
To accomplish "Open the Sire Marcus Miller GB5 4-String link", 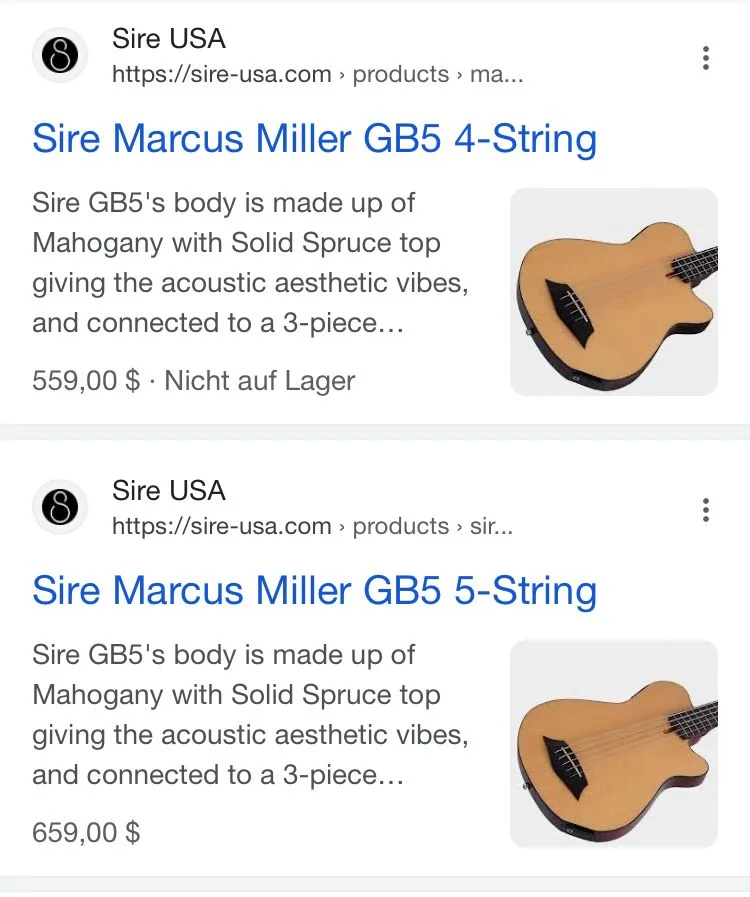I will [x=314, y=139].
